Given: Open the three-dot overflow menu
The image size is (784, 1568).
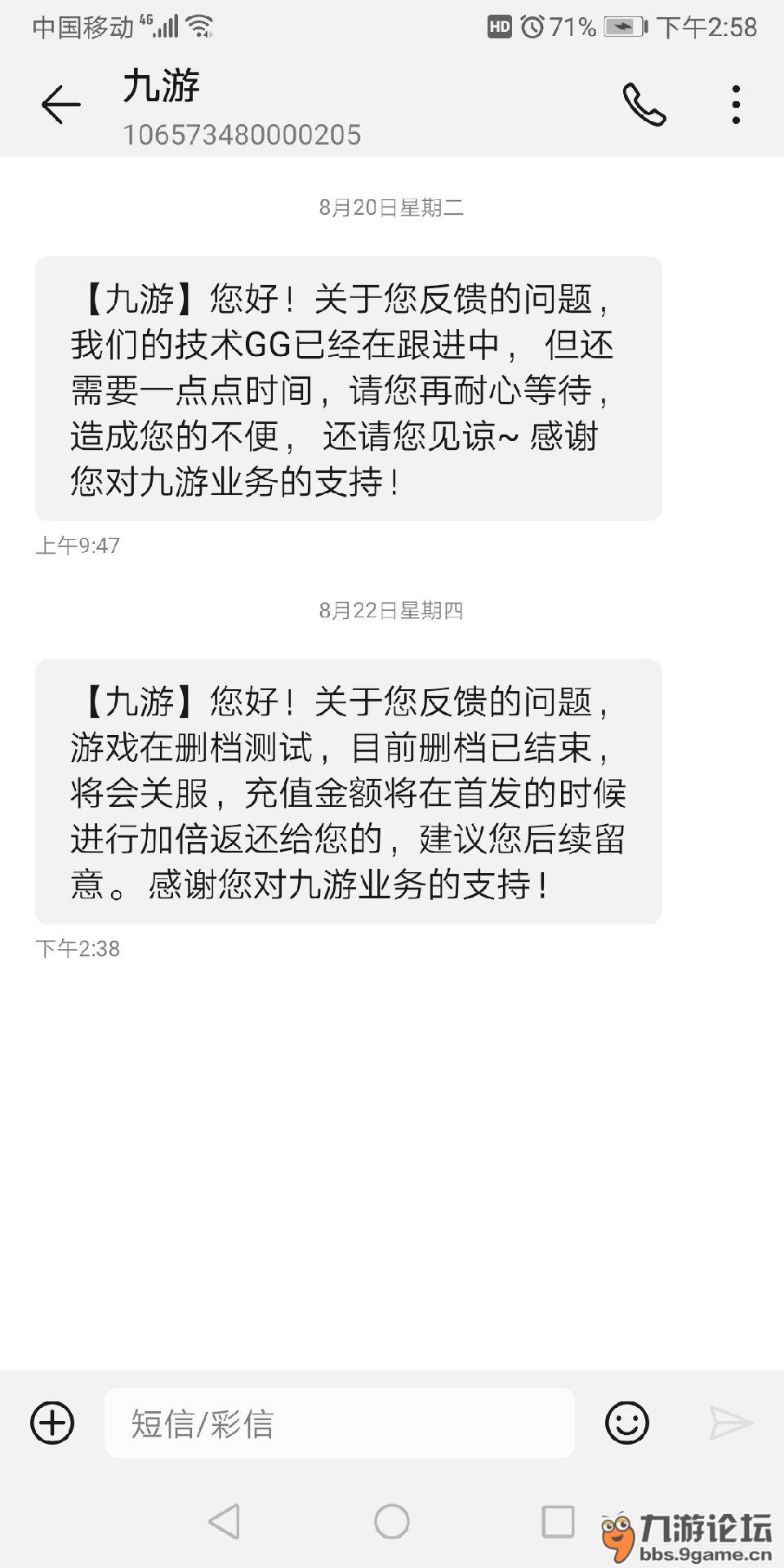Looking at the screenshot, I should coord(736,105).
